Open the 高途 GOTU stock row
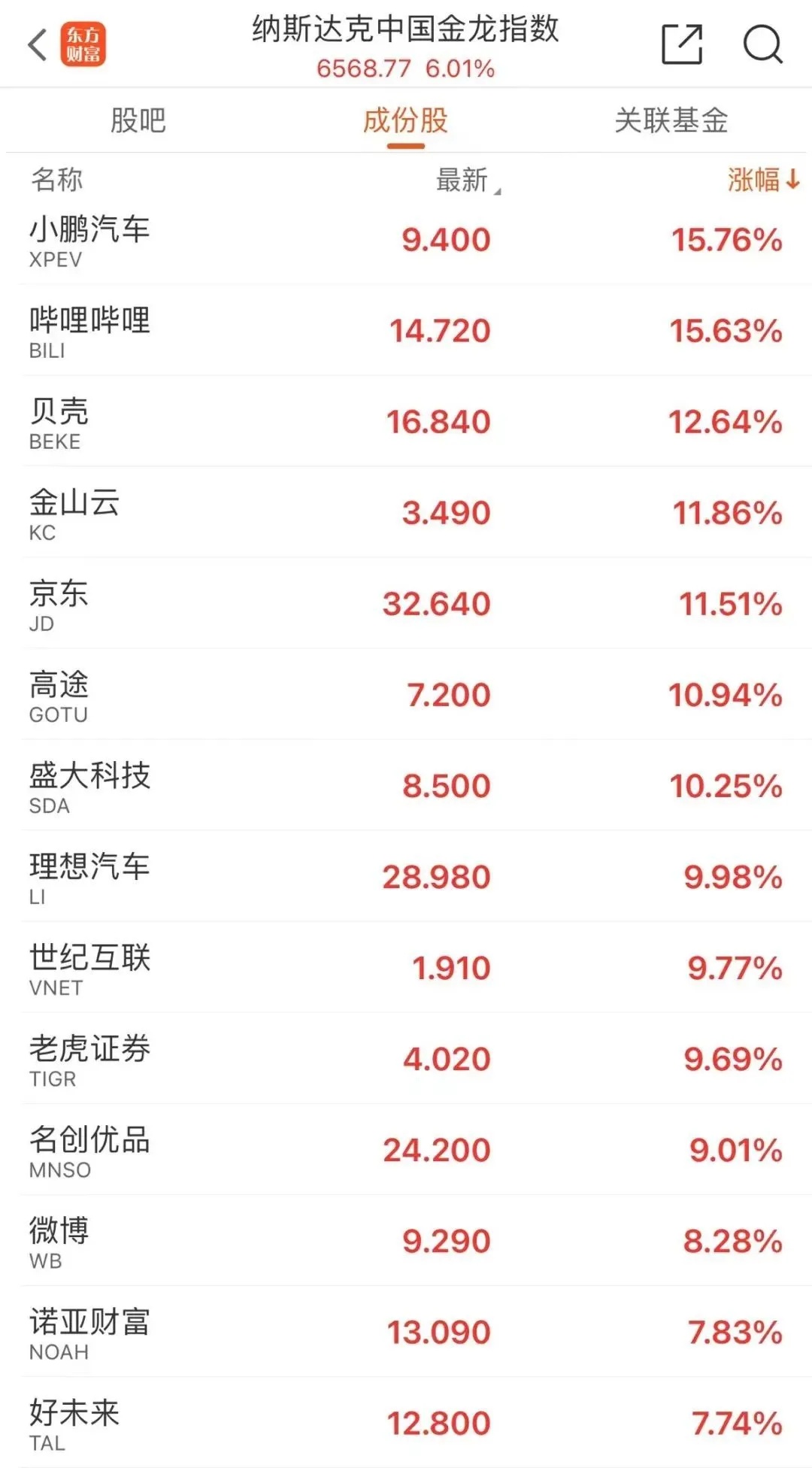This screenshot has width=812, height=1468. point(406,695)
